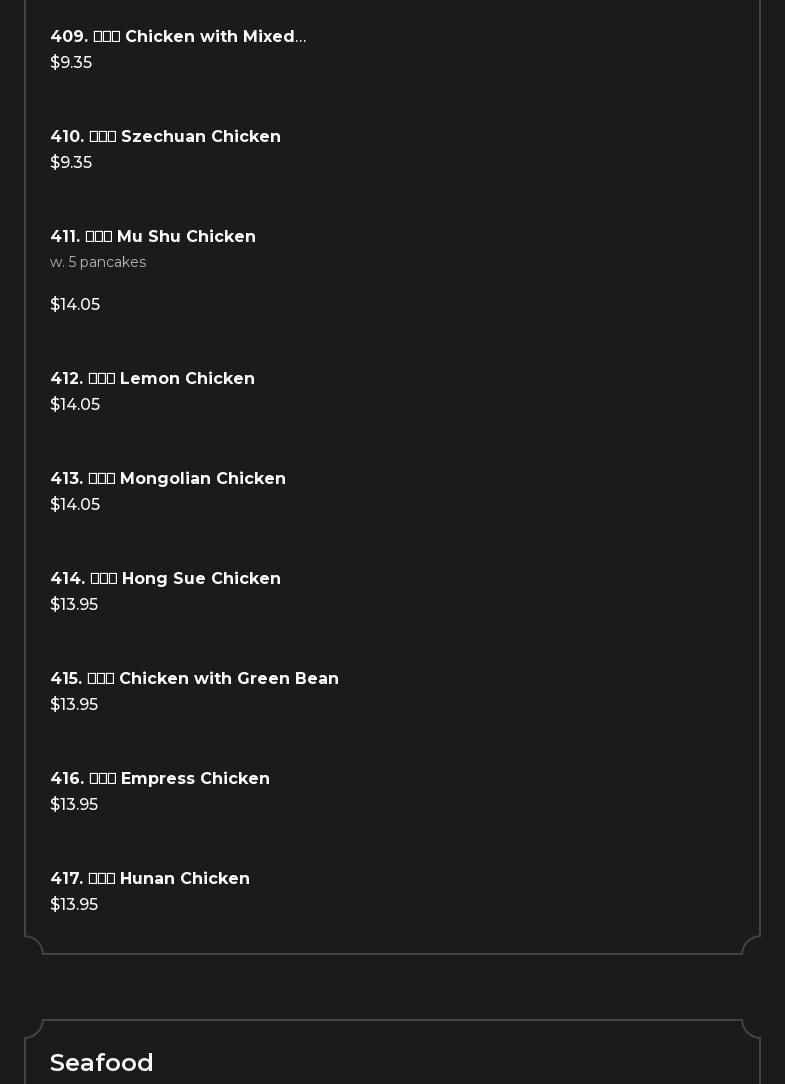Select 417 Hunan Chicken
The height and width of the screenshot is (1084, 785).
coord(150,879)
